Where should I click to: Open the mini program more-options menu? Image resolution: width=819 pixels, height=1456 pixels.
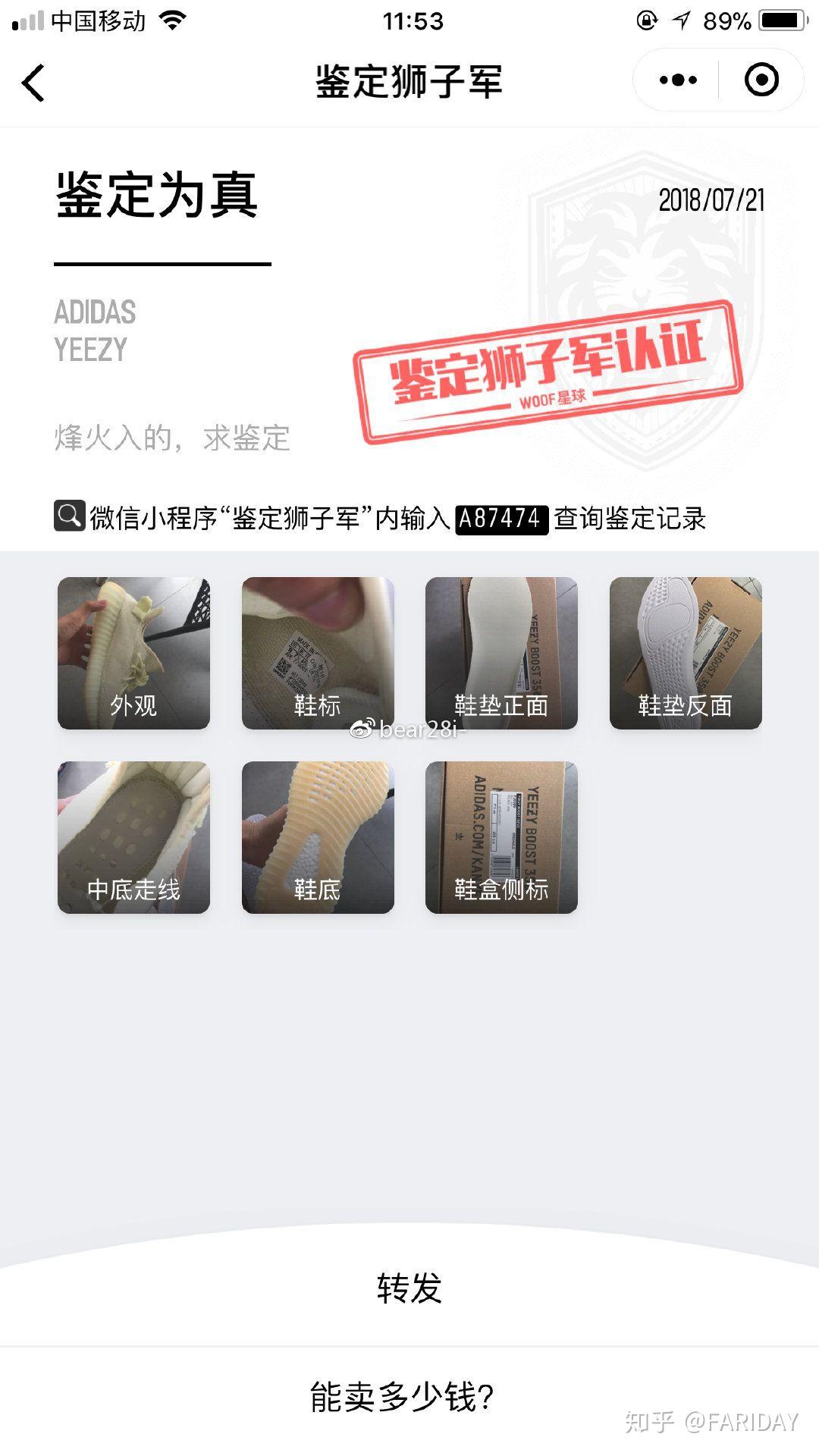(x=678, y=80)
